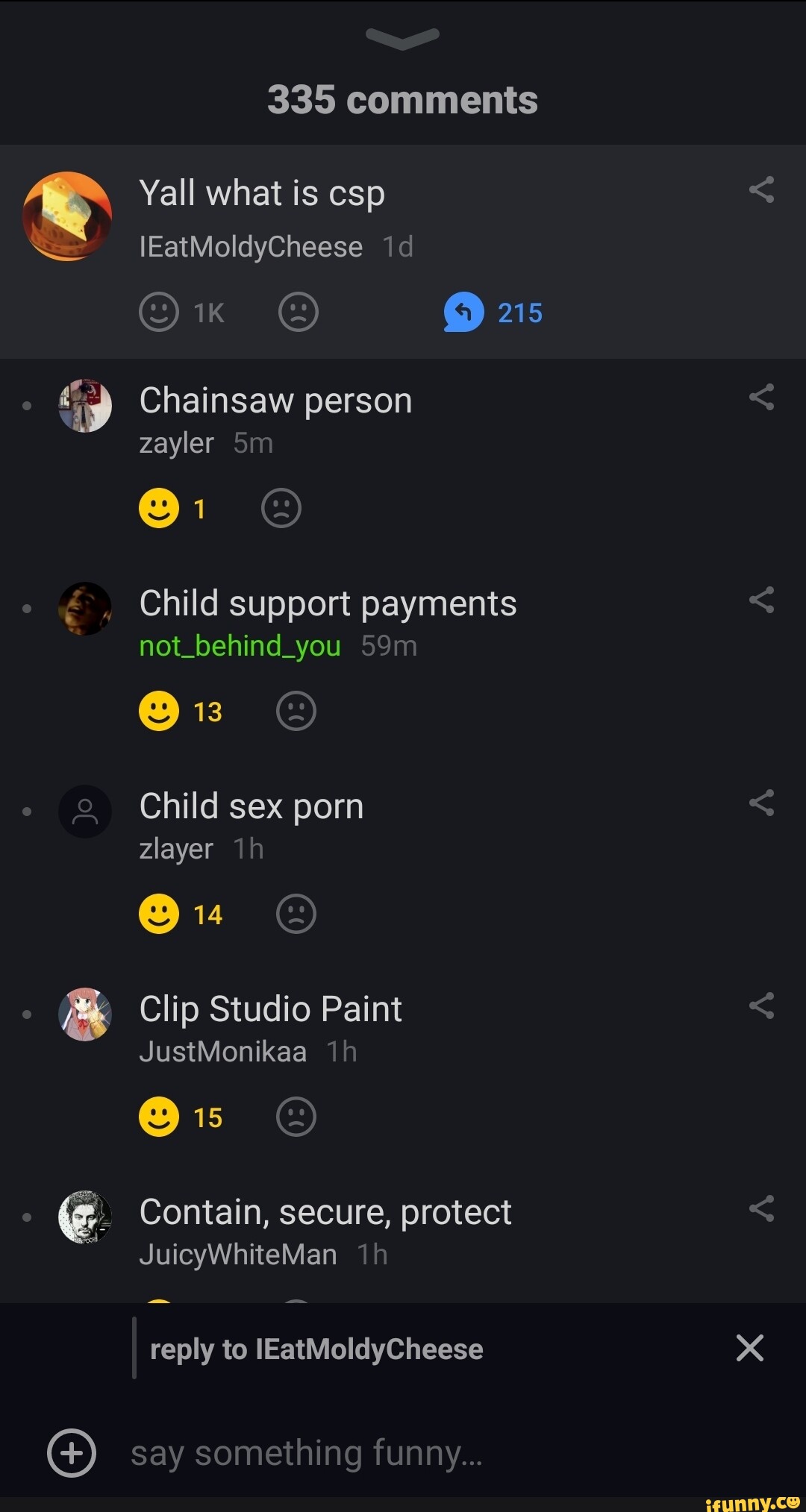Share the Clip Studio Paint reply
The image size is (806, 1512).
761,1006
